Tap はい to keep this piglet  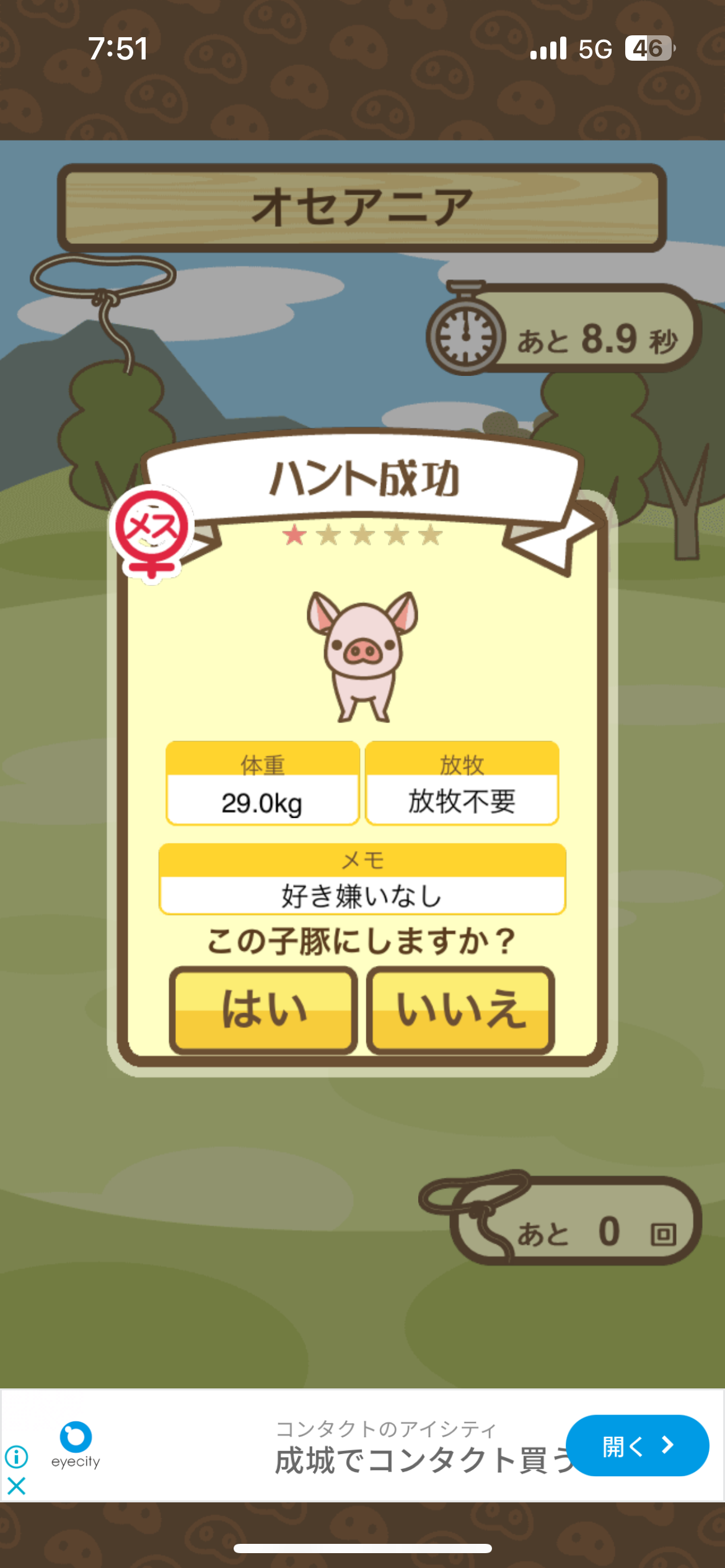pyautogui.click(x=263, y=1010)
